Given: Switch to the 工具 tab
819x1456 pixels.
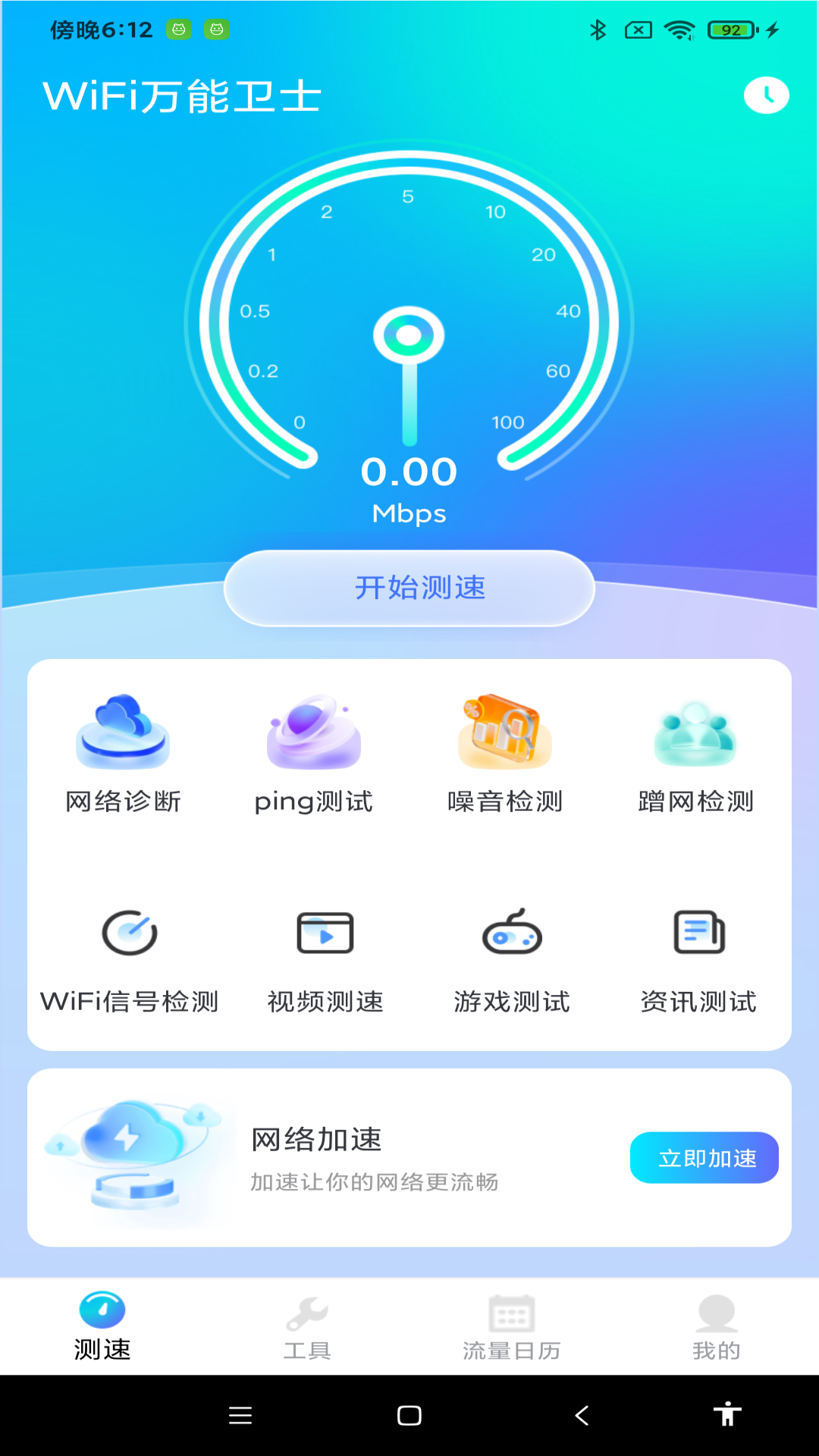Looking at the screenshot, I should coord(307,1327).
